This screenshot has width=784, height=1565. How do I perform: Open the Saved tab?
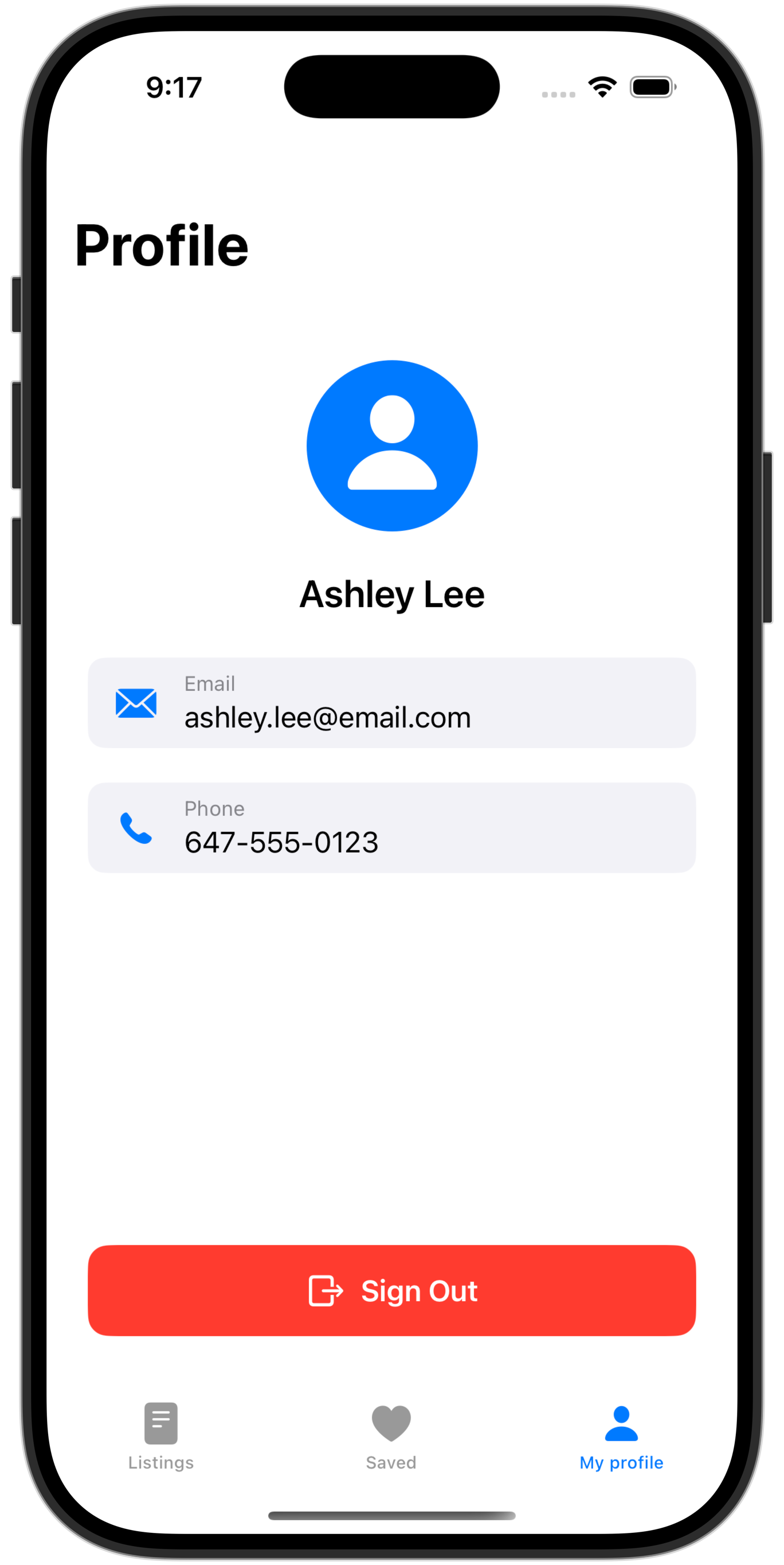[x=391, y=1435]
